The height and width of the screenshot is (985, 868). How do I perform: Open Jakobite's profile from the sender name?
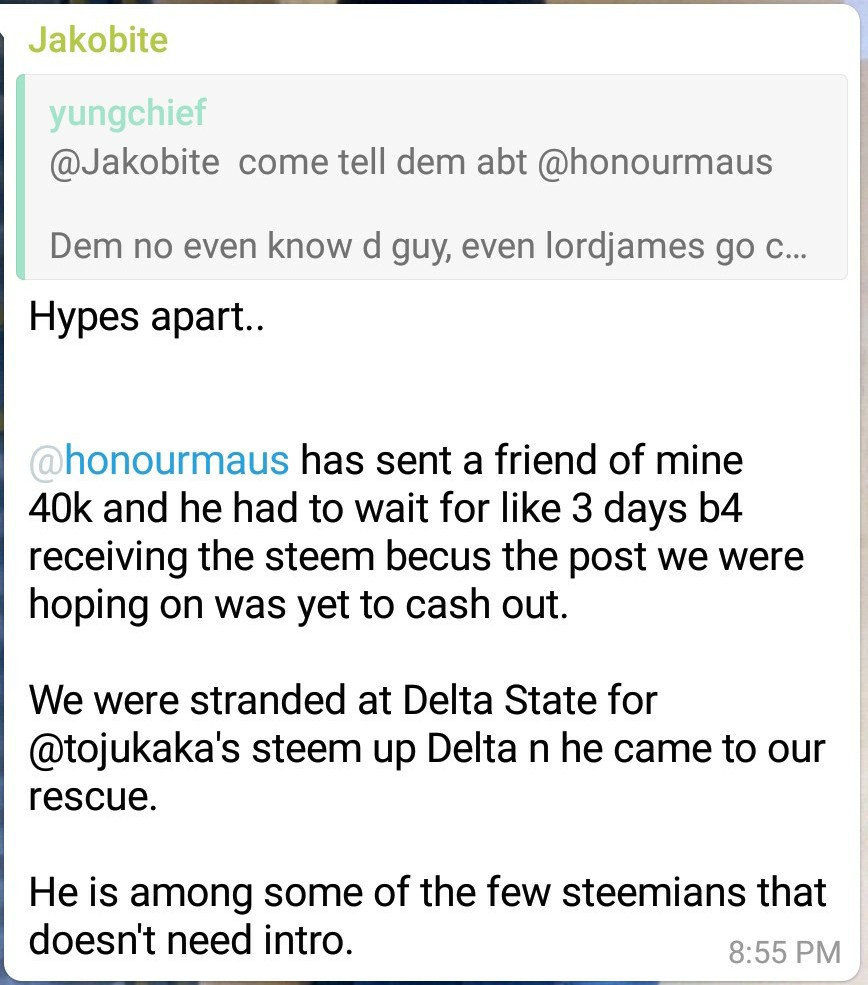[x=97, y=40]
